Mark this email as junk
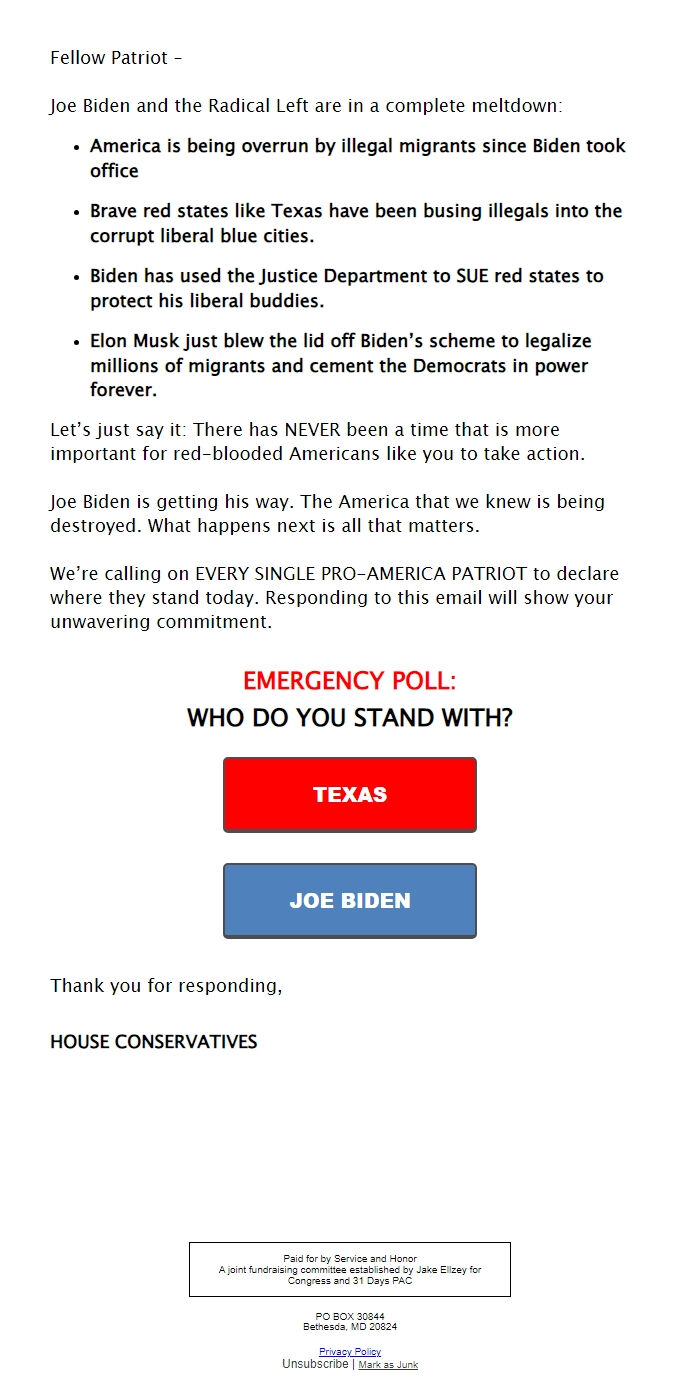This screenshot has height=1383, width=700. pos(388,1365)
